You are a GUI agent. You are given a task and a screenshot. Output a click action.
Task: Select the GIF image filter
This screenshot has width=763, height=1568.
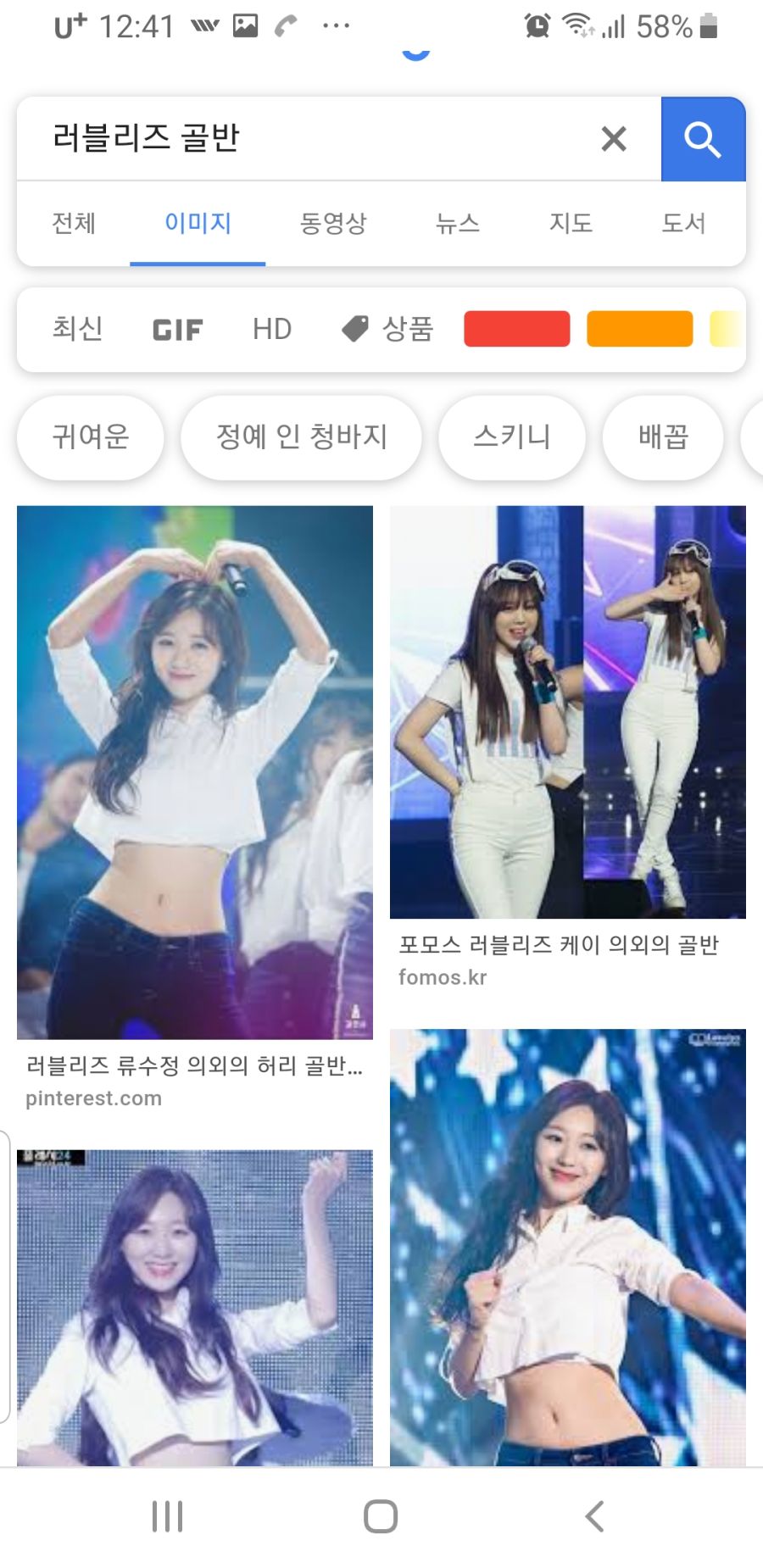click(x=176, y=329)
